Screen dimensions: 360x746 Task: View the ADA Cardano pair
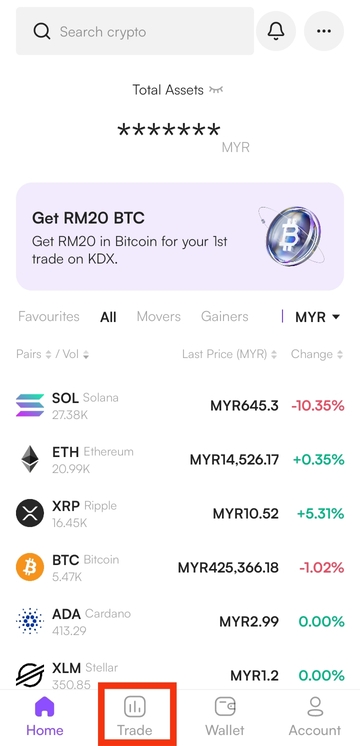pos(180,622)
